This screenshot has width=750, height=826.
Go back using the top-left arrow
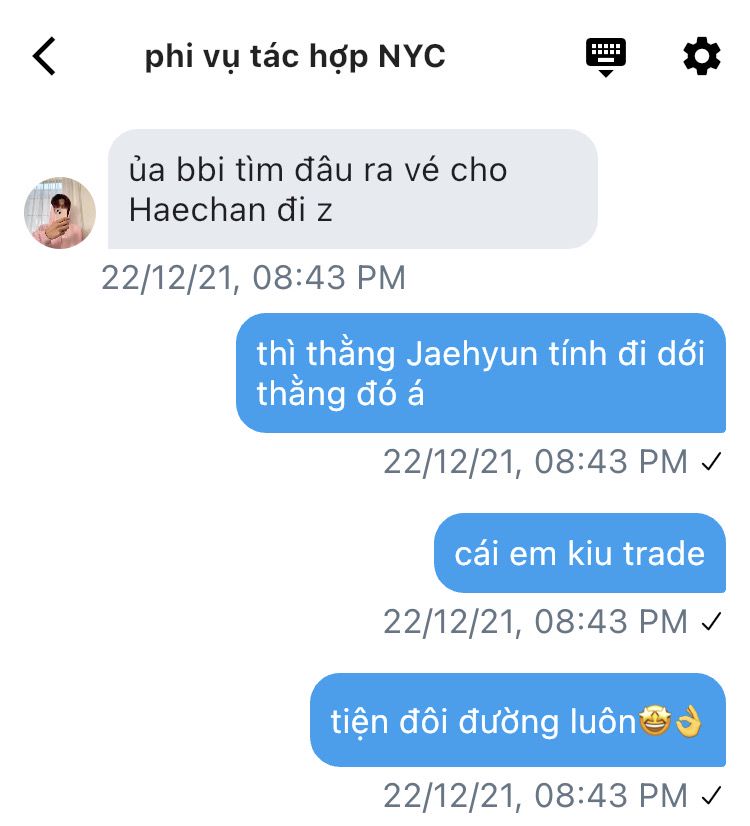(44, 57)
